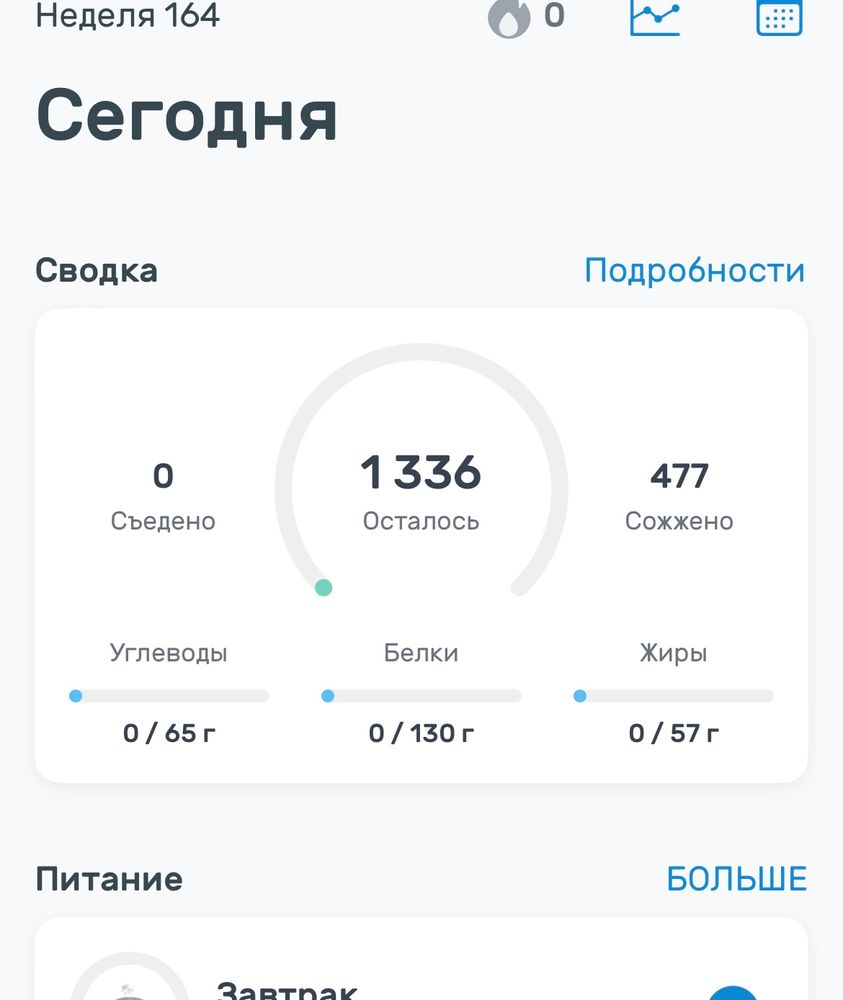This screenshot has width=843, height=1000.
Task: Tap the Углеводы progress slider
Action: [x=170, y=694]
